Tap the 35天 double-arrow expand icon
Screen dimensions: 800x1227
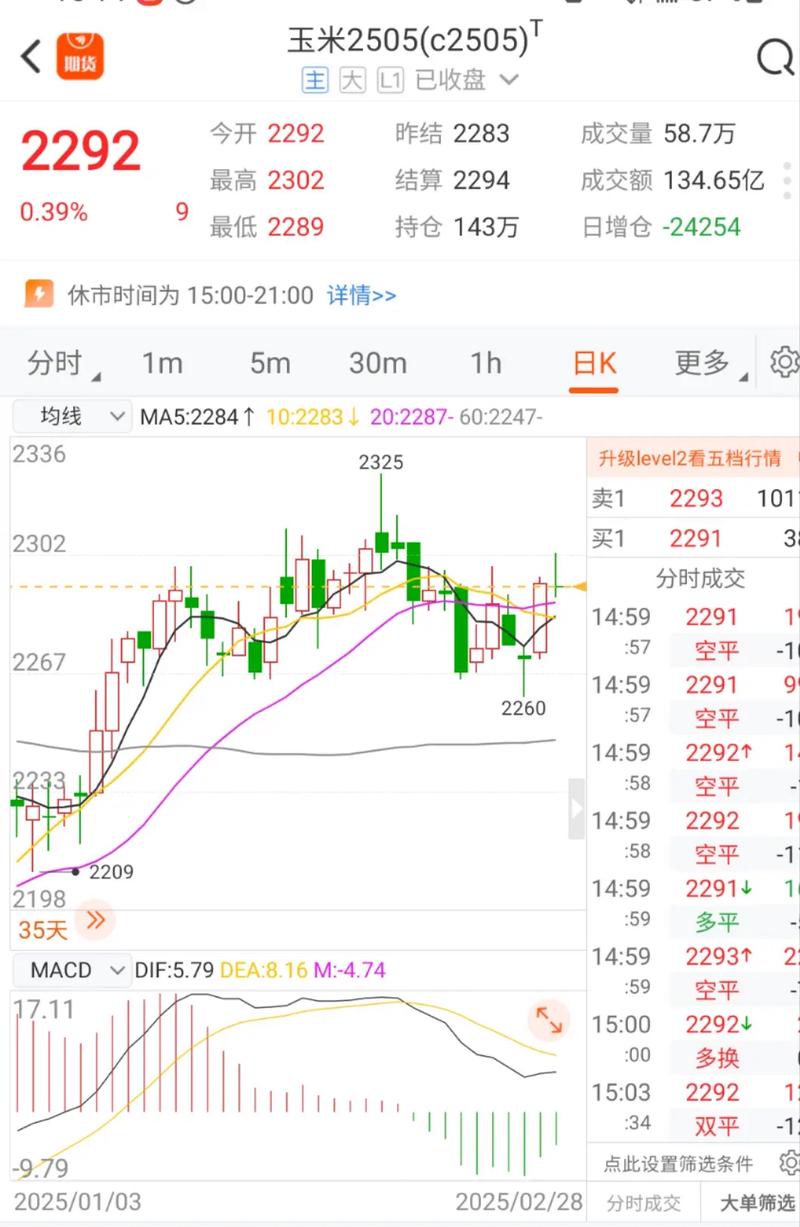tap(96, 922)
